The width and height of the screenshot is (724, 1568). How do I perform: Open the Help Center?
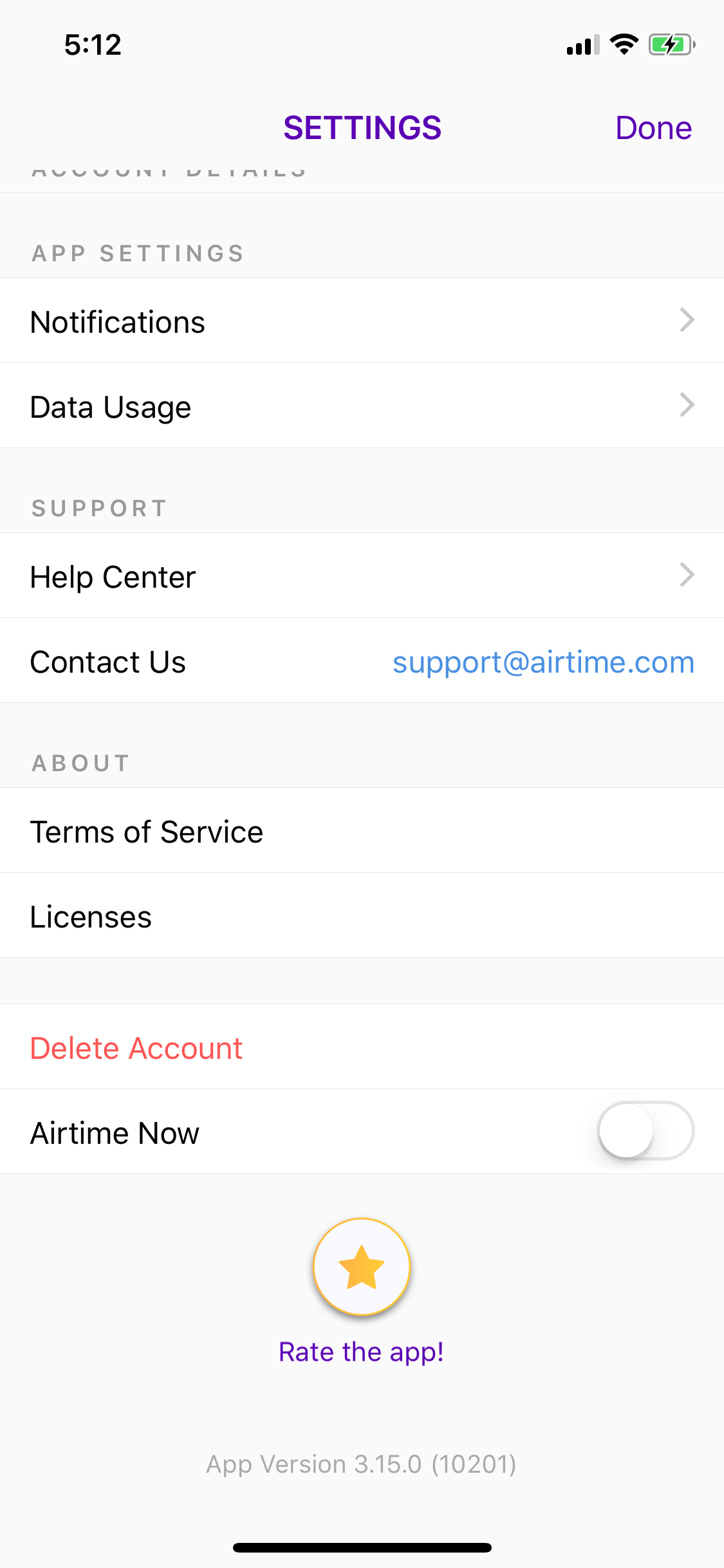[x=362, y=575]
